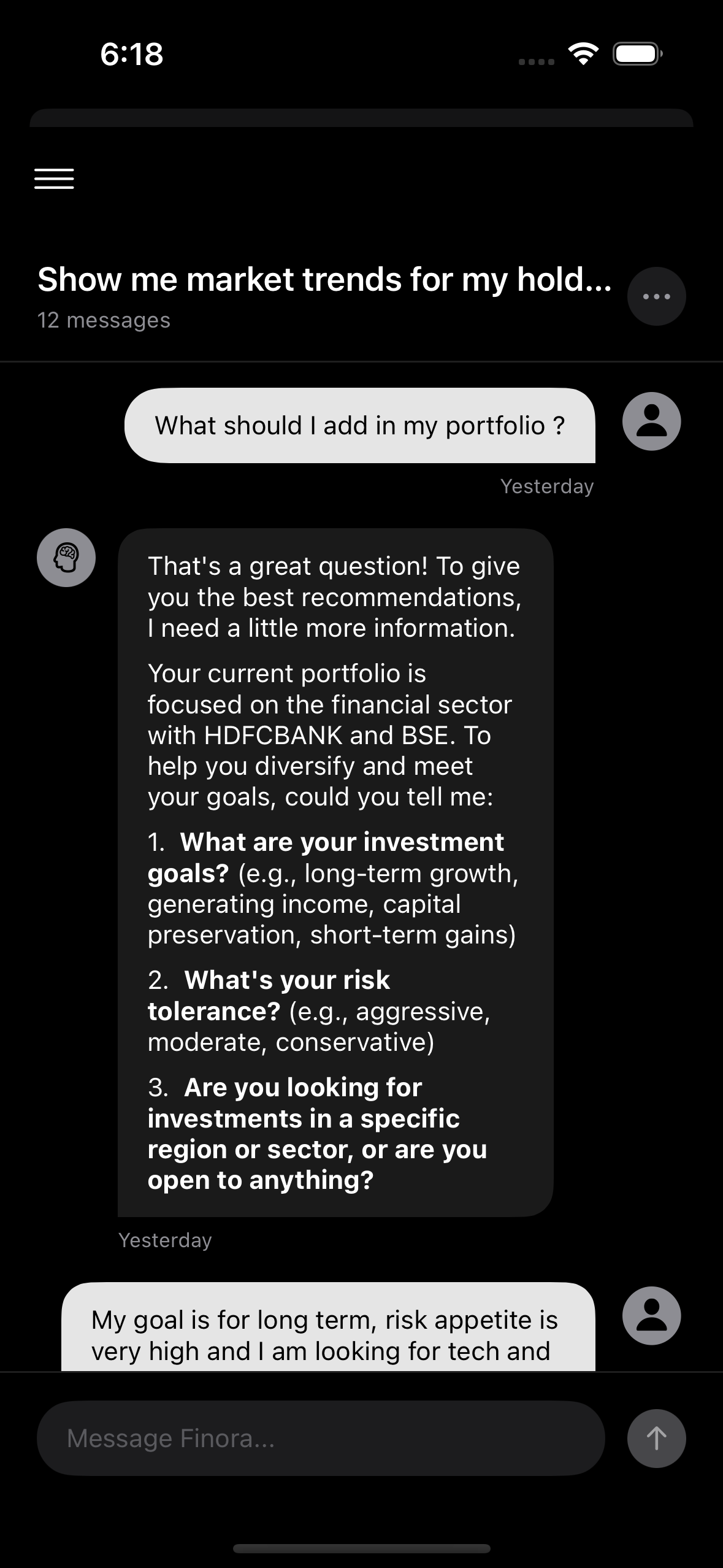
Task: Open the conversation options three-dot menu
Action: pos(656,297)
